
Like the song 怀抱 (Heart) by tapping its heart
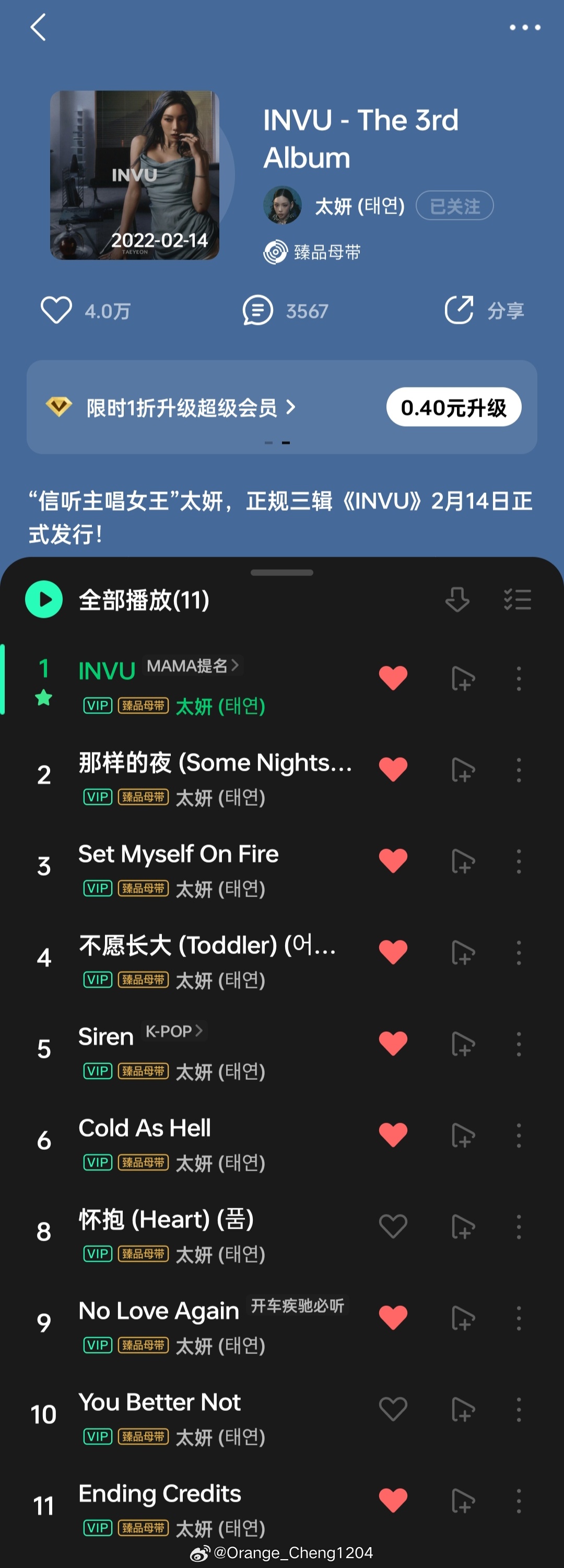coord(393,1225)
